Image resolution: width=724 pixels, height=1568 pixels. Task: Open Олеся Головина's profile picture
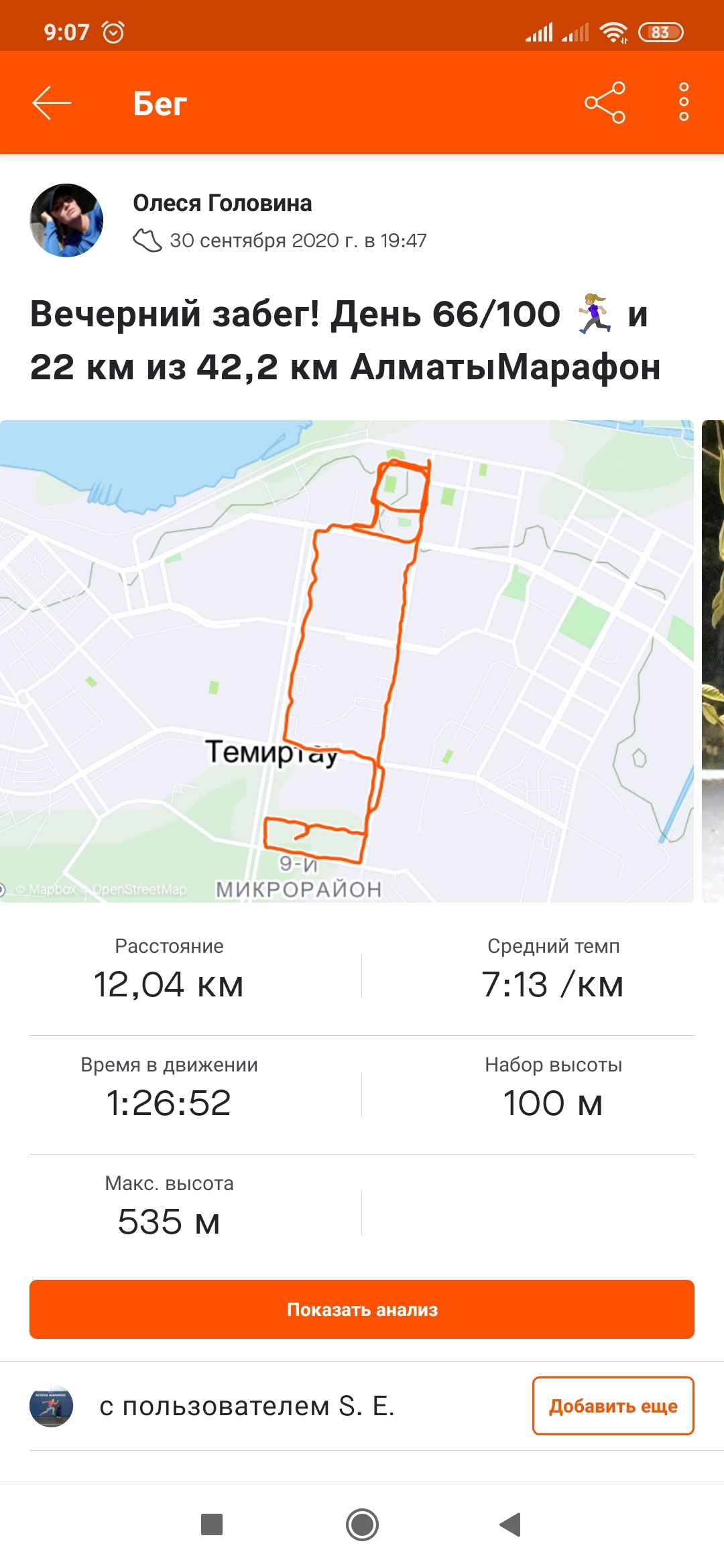66,220
